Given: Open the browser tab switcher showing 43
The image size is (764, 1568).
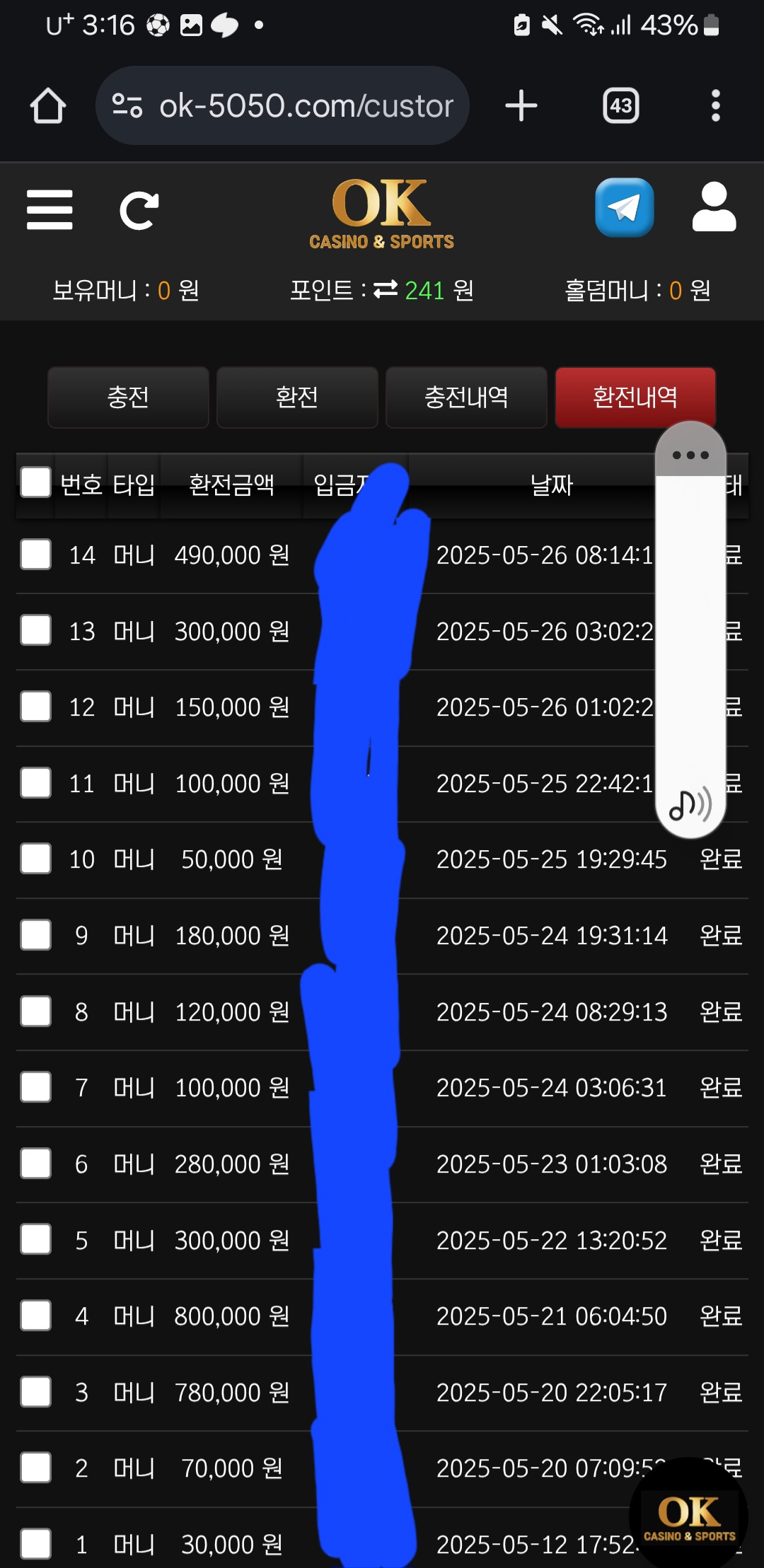Looking at the screenshot, I should [620, 106].
